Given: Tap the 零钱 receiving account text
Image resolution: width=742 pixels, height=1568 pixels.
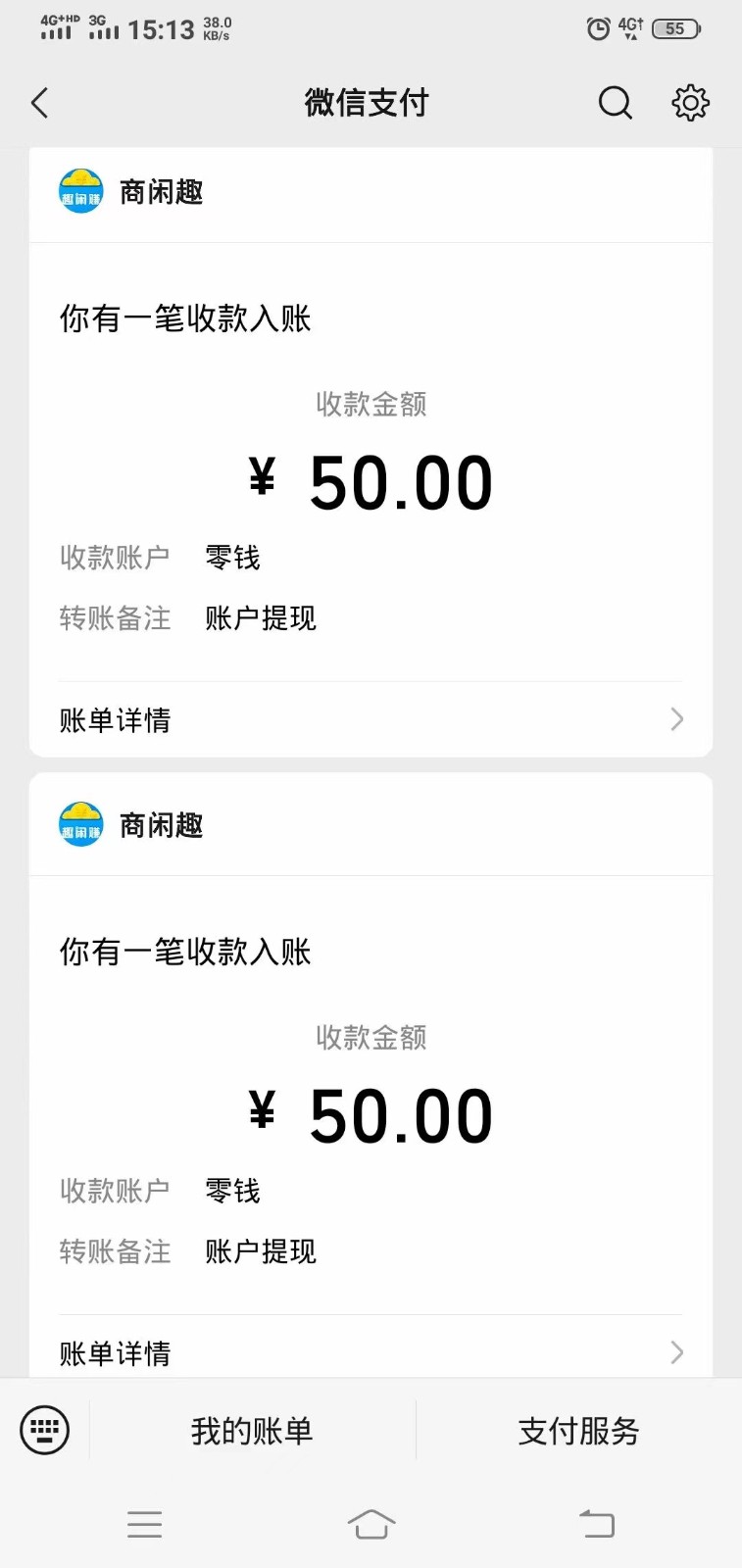Looking at the screenshot, I should coord(232,557).
